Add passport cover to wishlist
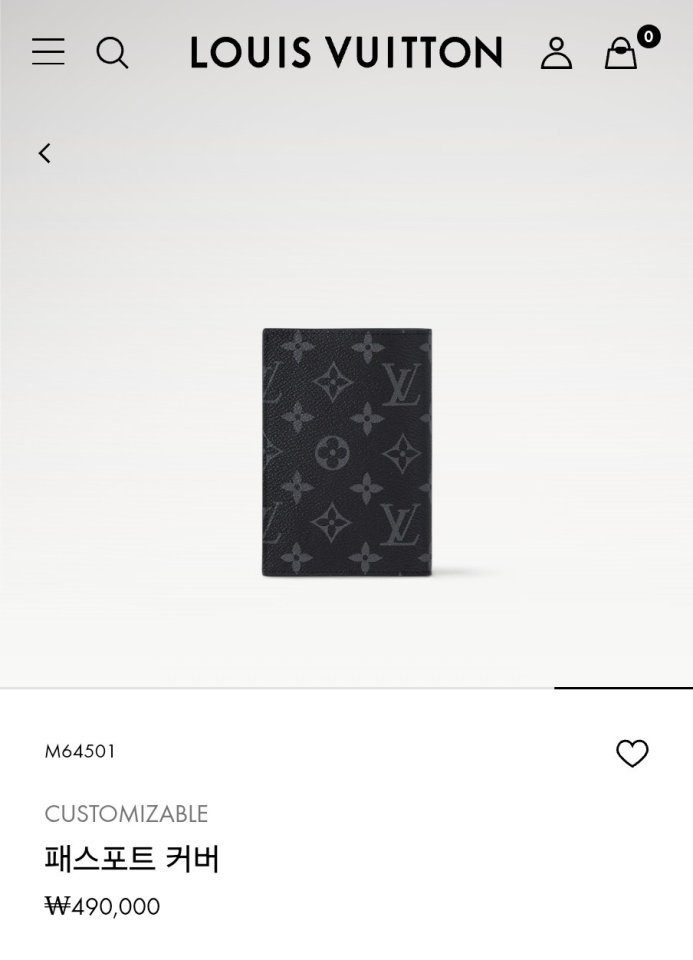 632,753
